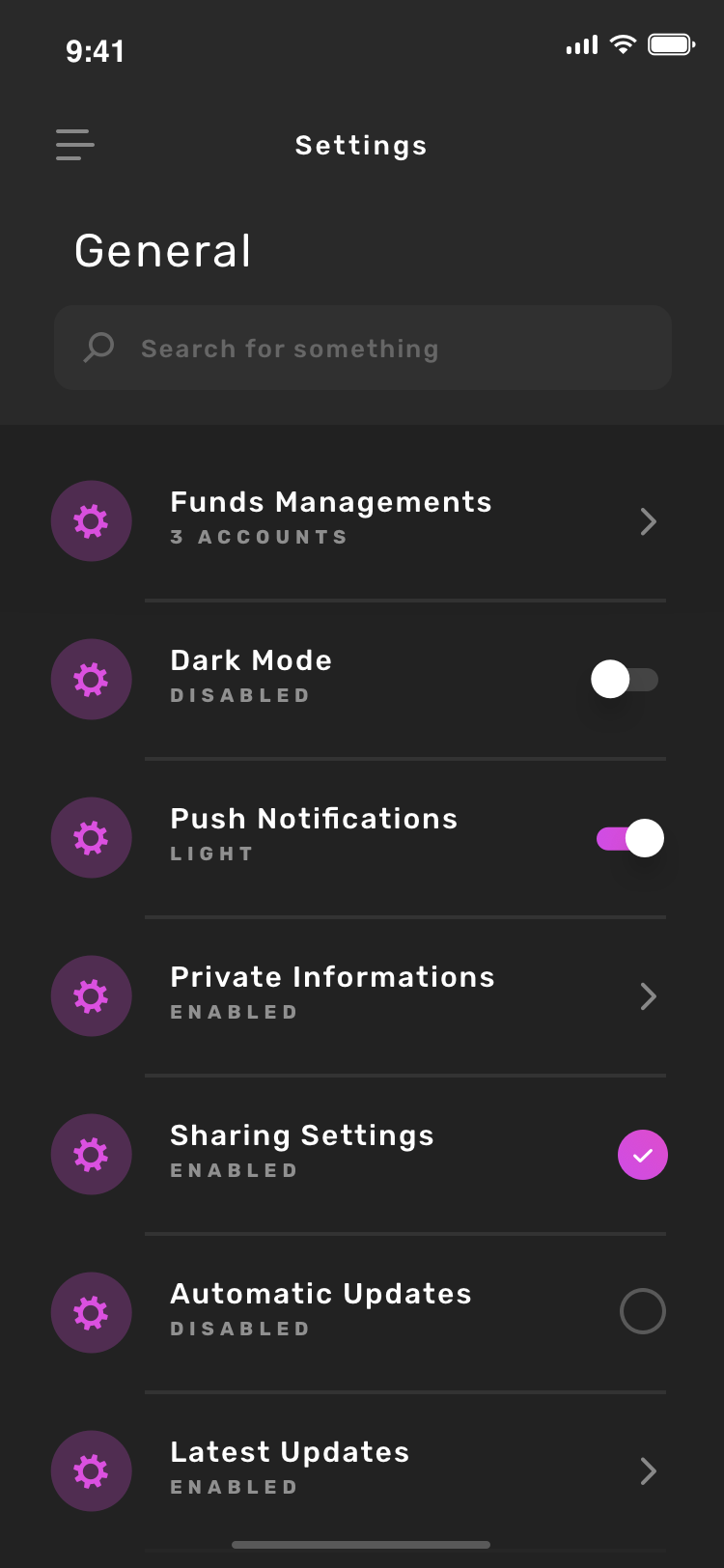
Task: Toggle the Dark Mode switch
Action: 625,680
